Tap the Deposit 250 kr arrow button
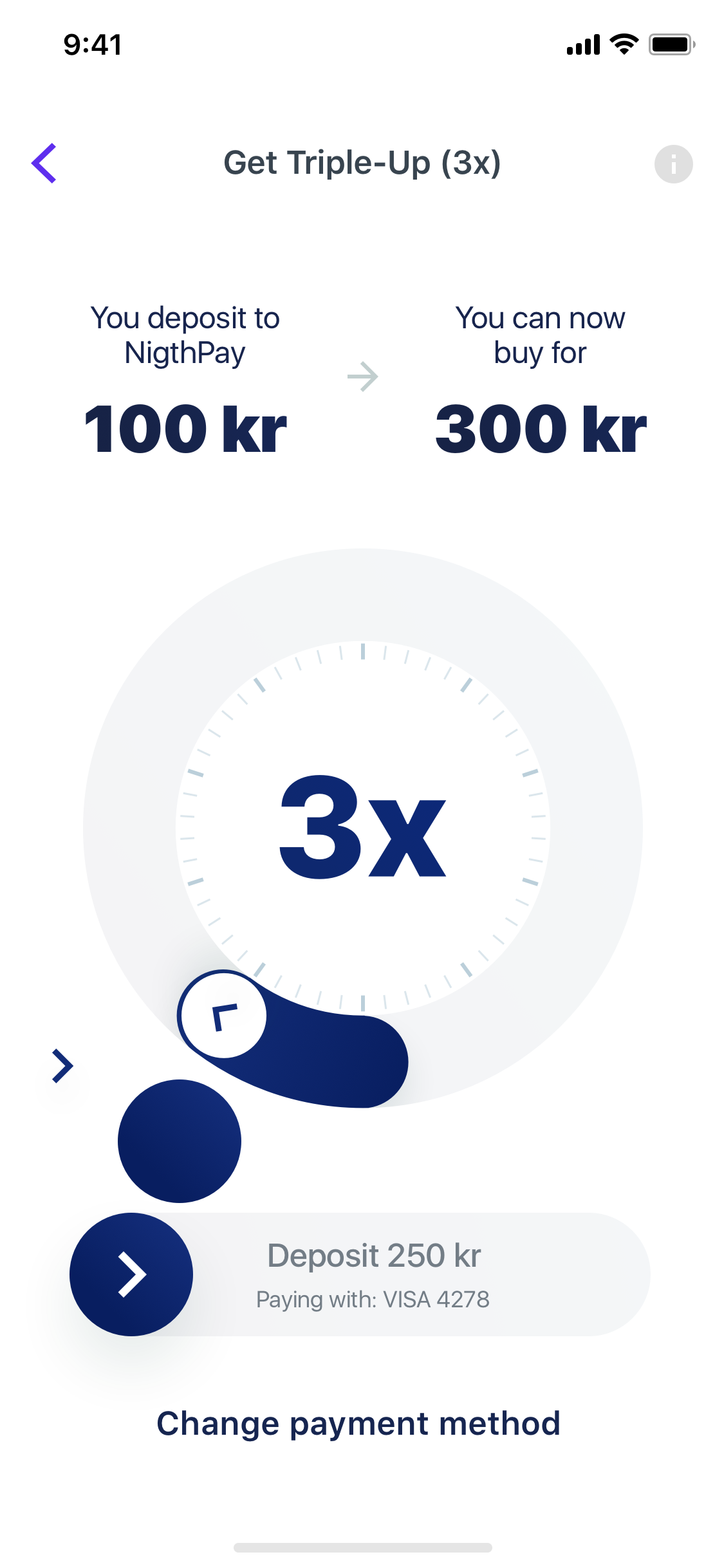This screenshot has height=1568, width=724. coord(131,1274)
